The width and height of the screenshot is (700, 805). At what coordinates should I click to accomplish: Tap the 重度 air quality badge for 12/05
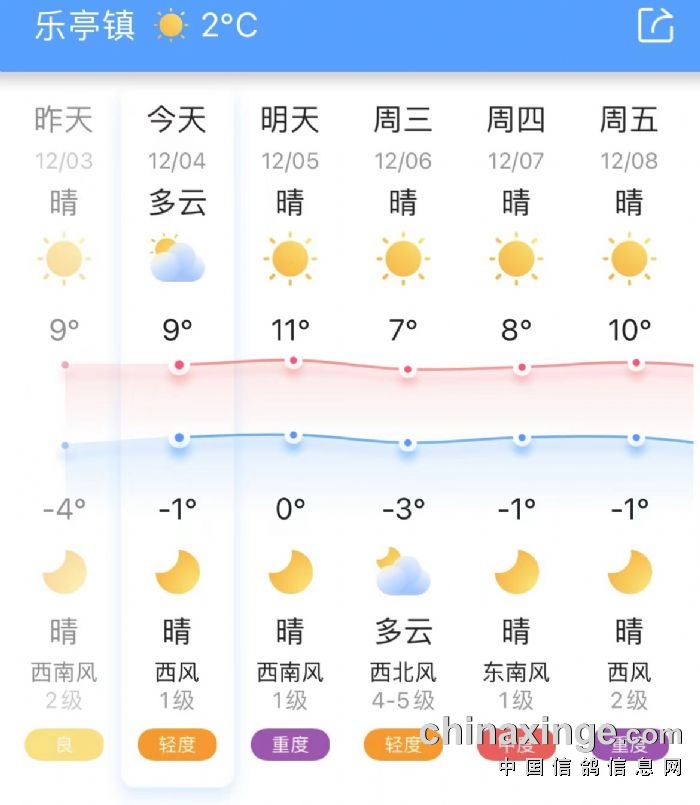tap(290, 745)
